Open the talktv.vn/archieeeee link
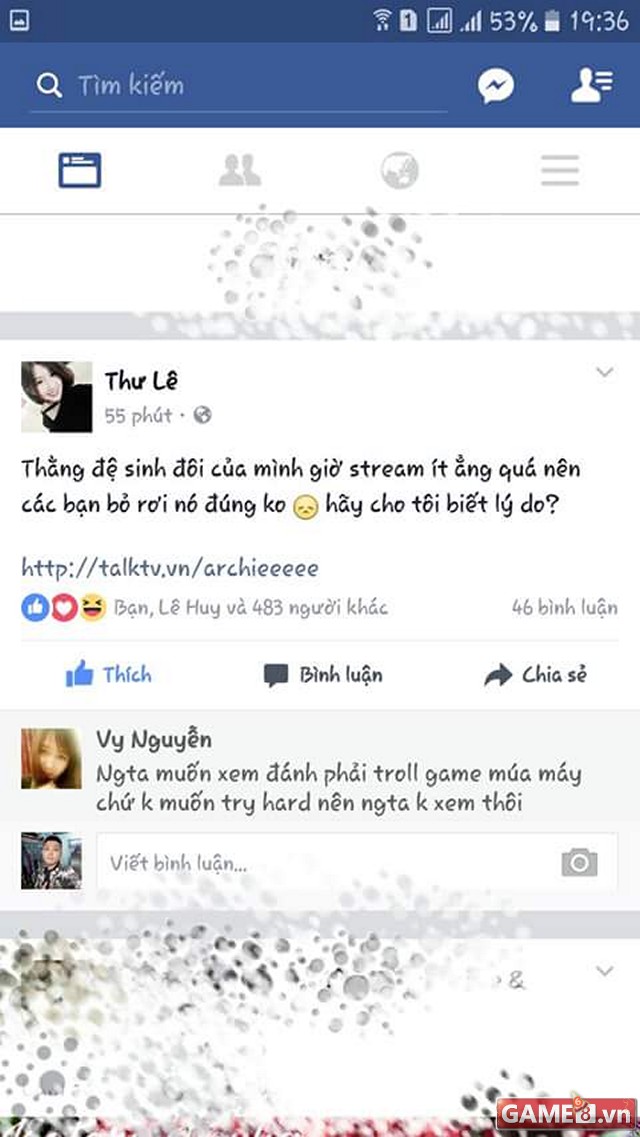 (x=170, y=569)
